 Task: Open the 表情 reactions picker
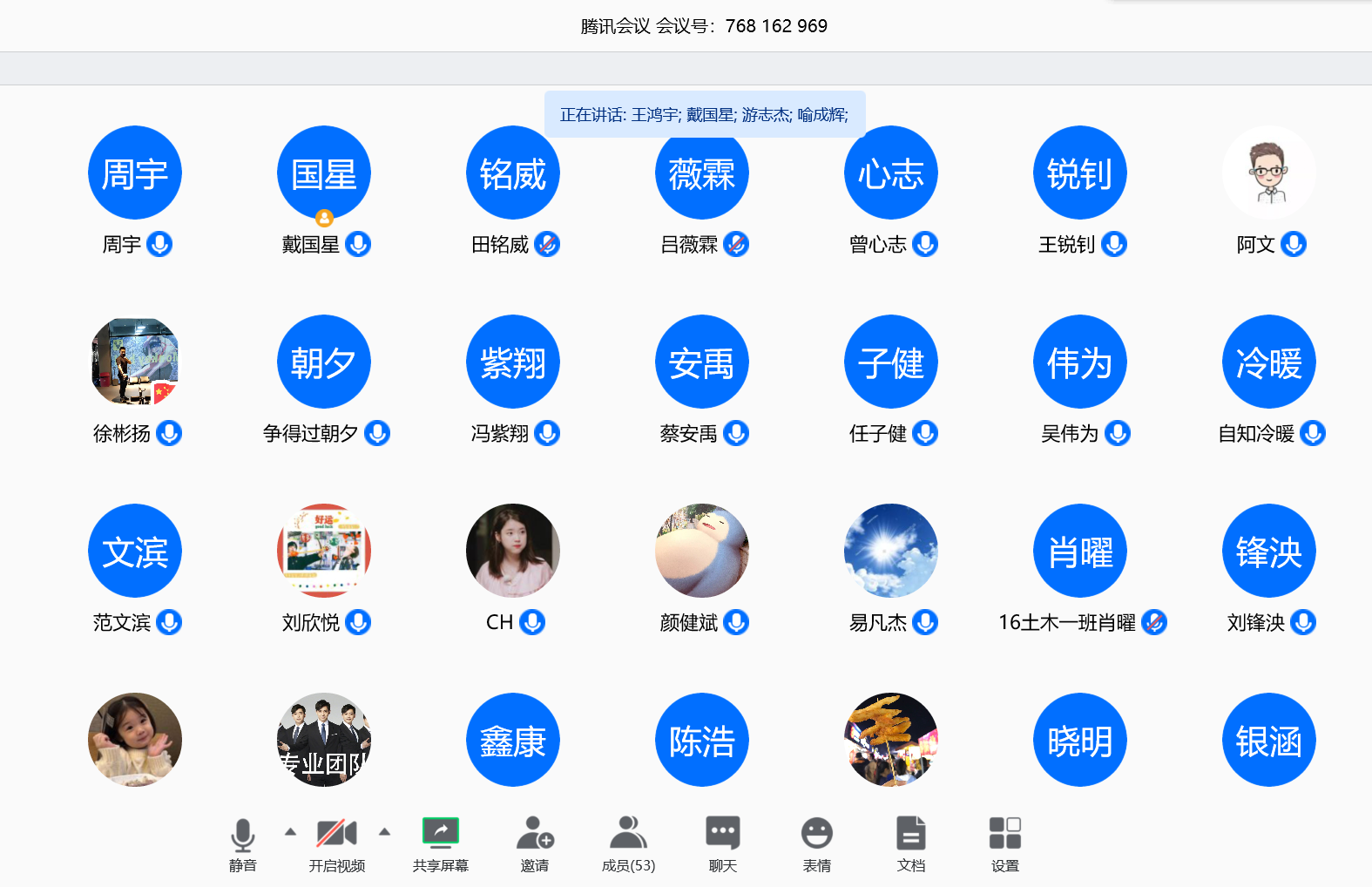point(816,842)
